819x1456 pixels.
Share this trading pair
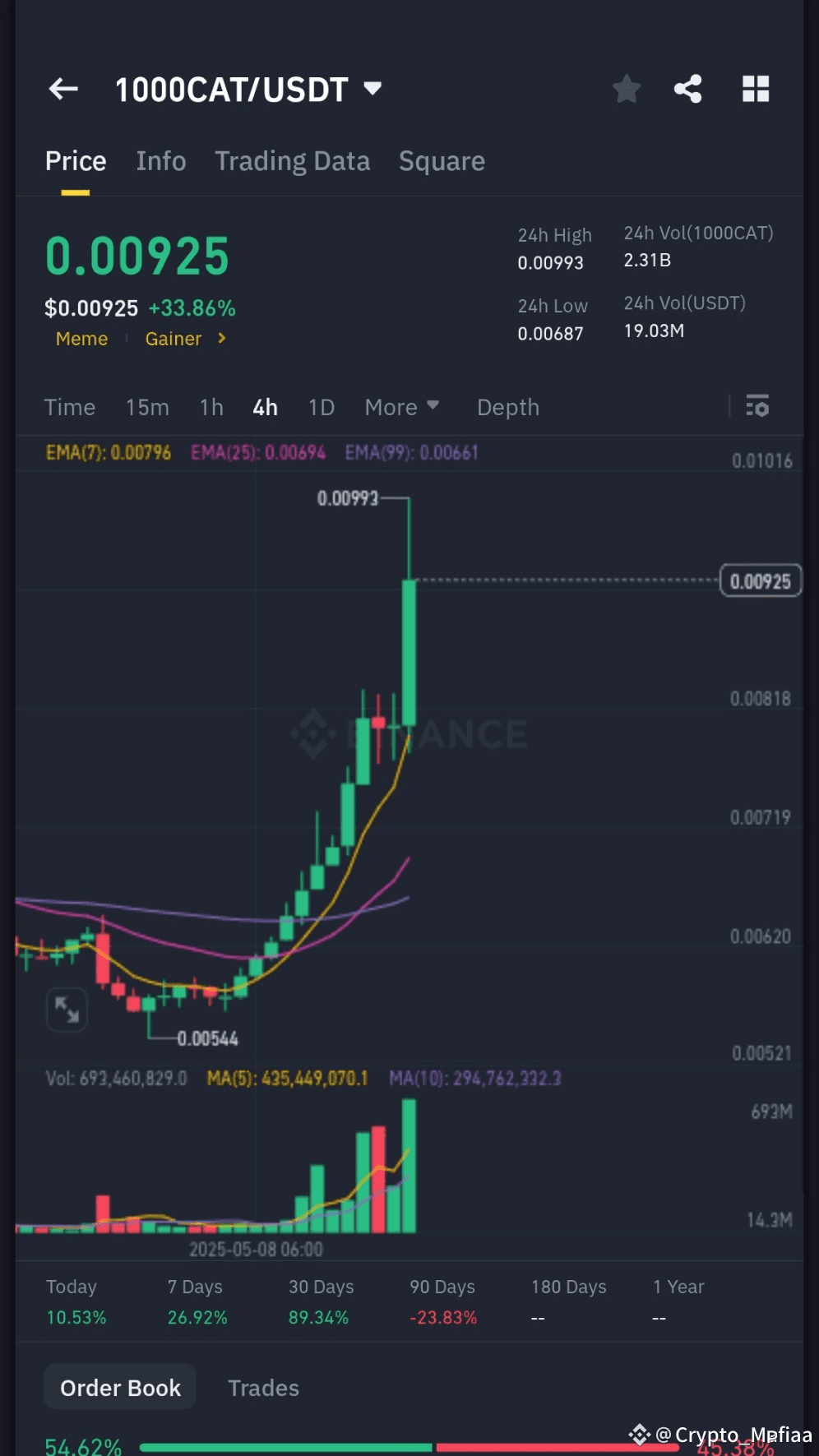point(687,89)
